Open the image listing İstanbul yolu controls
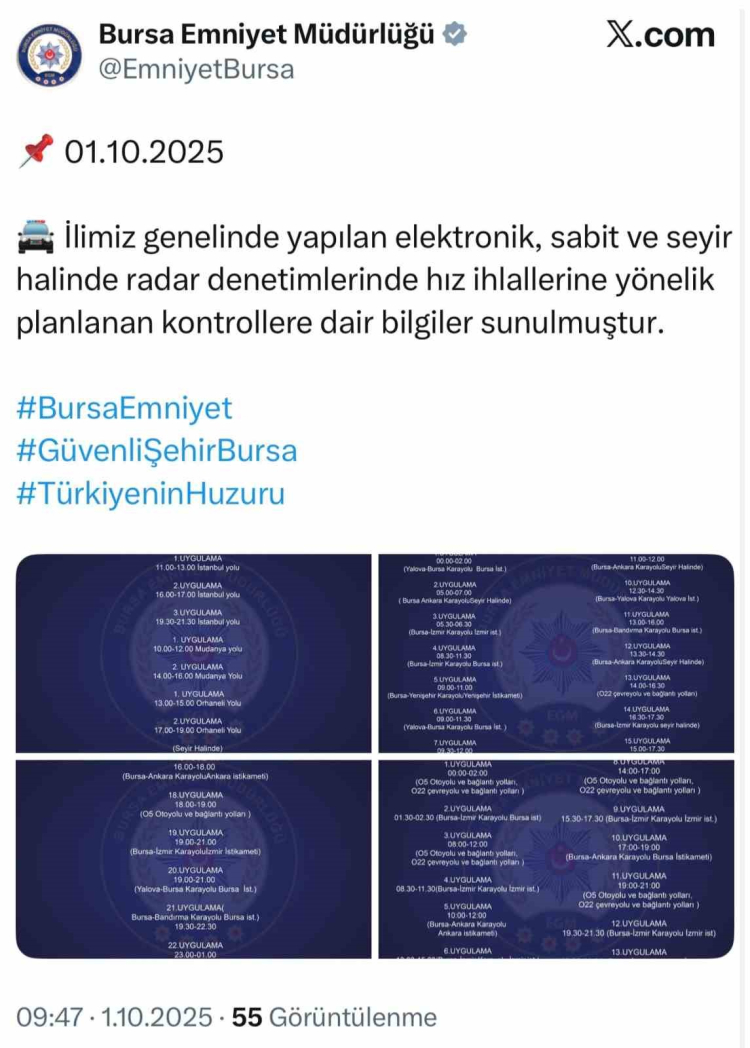This screenshot has width=750, height=1048. click(194, 652)
